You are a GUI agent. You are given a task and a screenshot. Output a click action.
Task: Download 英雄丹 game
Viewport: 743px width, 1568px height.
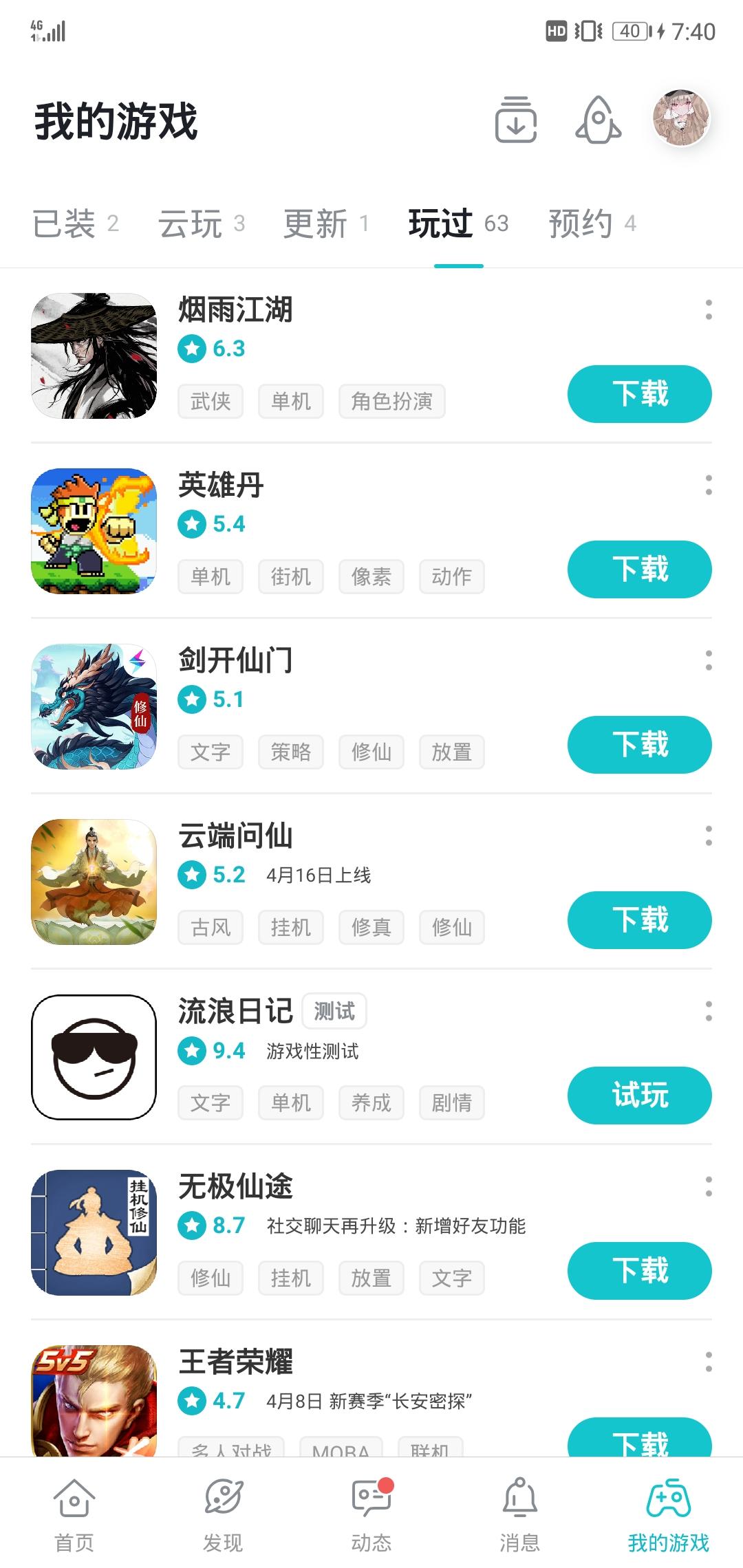pyautogui.click(x=639, y=569)
